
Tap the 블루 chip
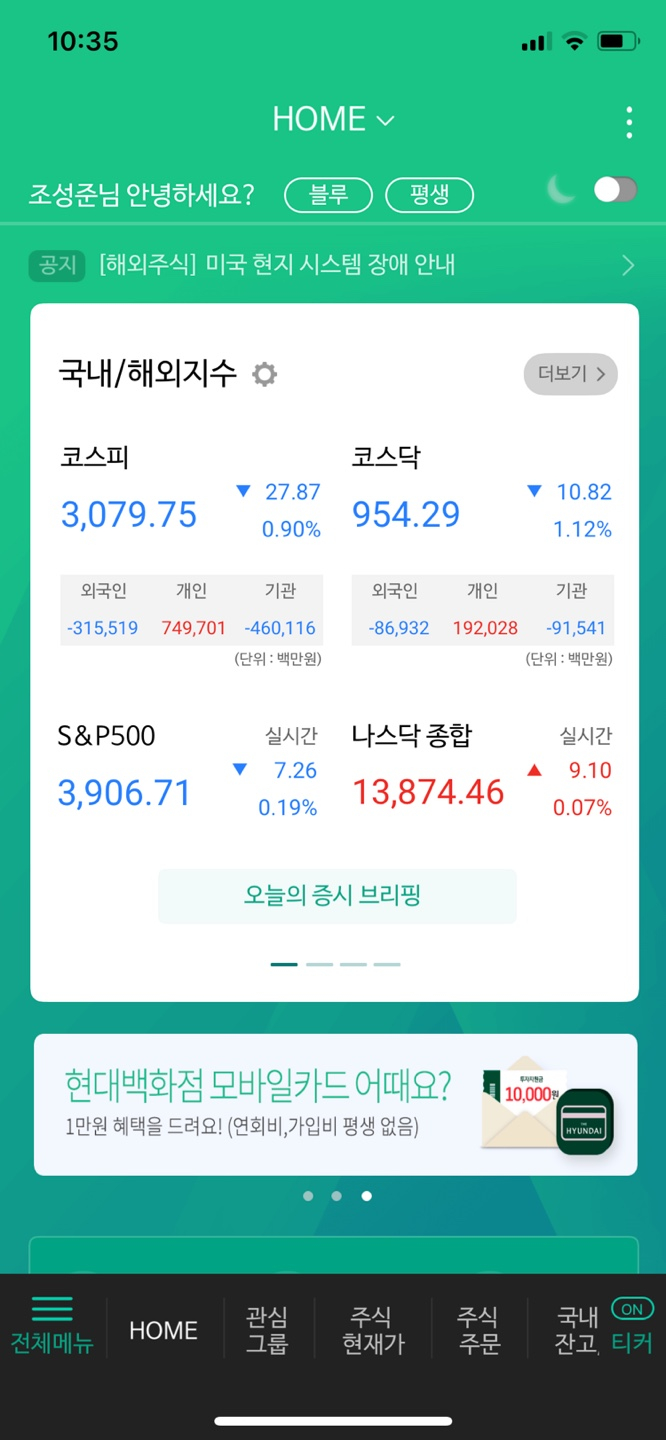328,195
